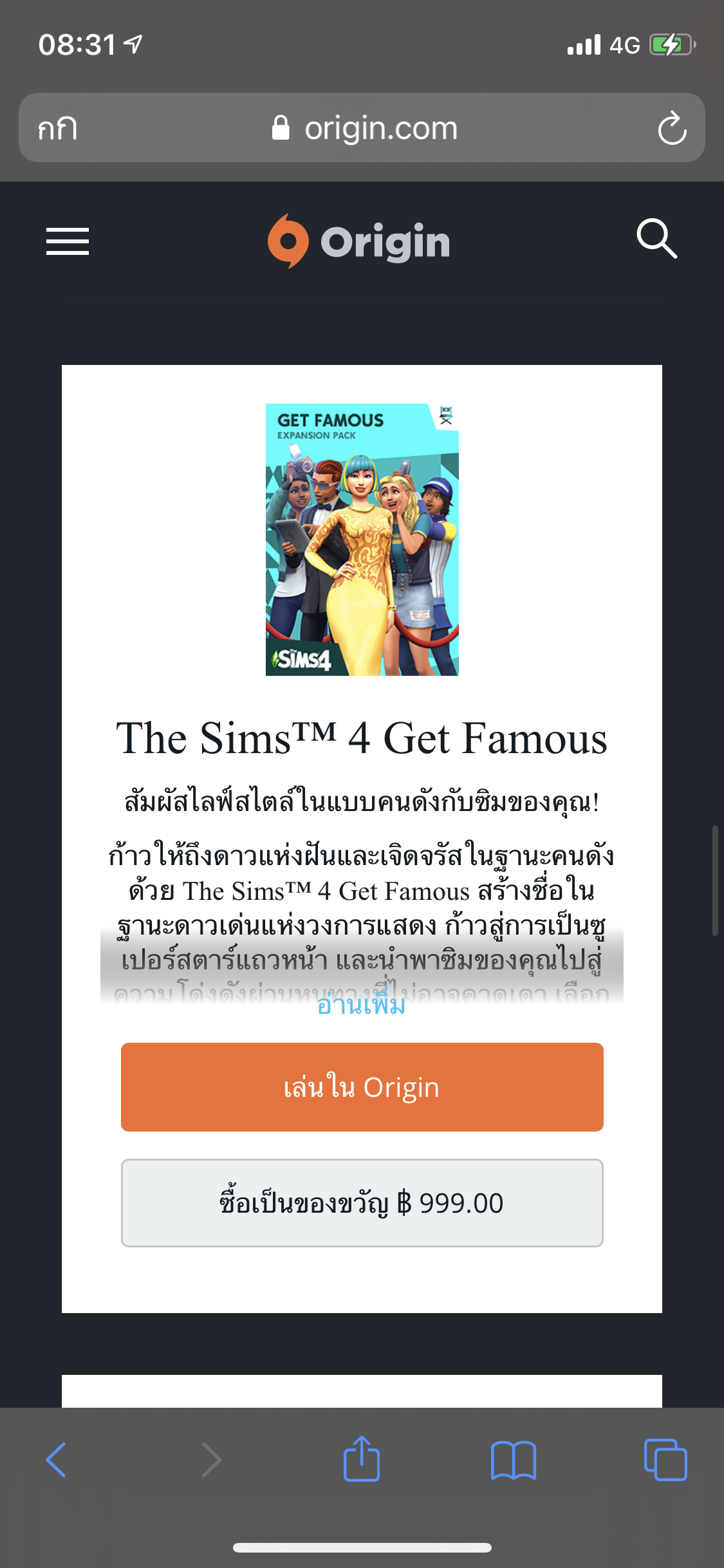724x1568 pixels.
Task: Go back to the previous page
Action: click(x=57, y=1459)
